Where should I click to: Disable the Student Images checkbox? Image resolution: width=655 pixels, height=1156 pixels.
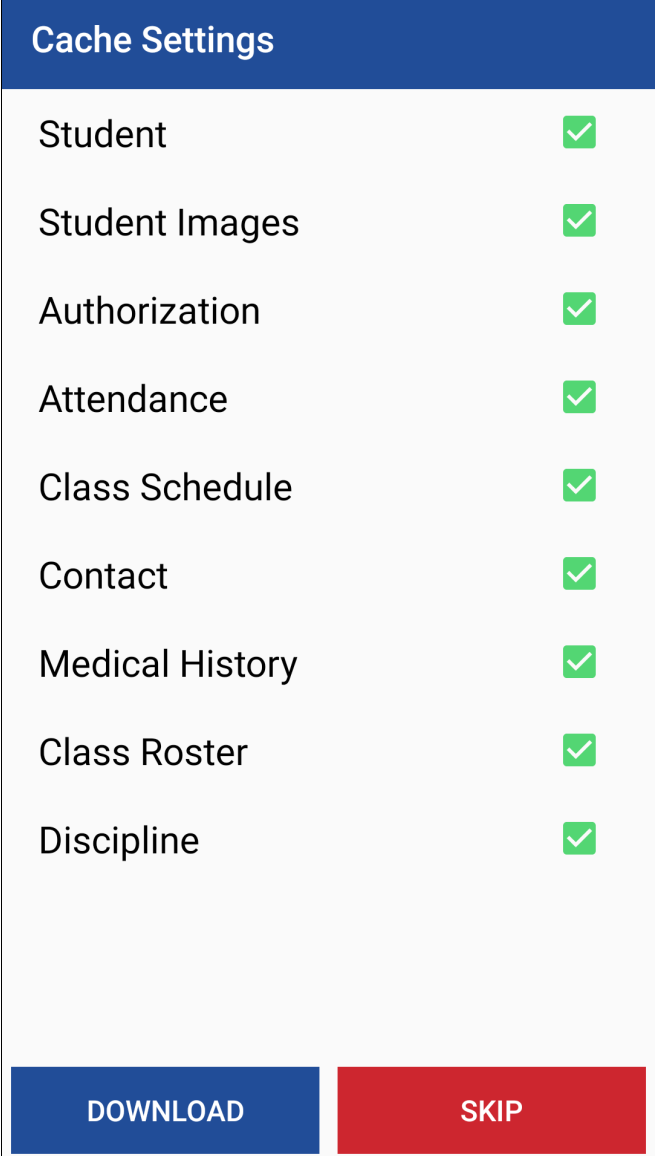pyautogui.click(x=579, y=221)
